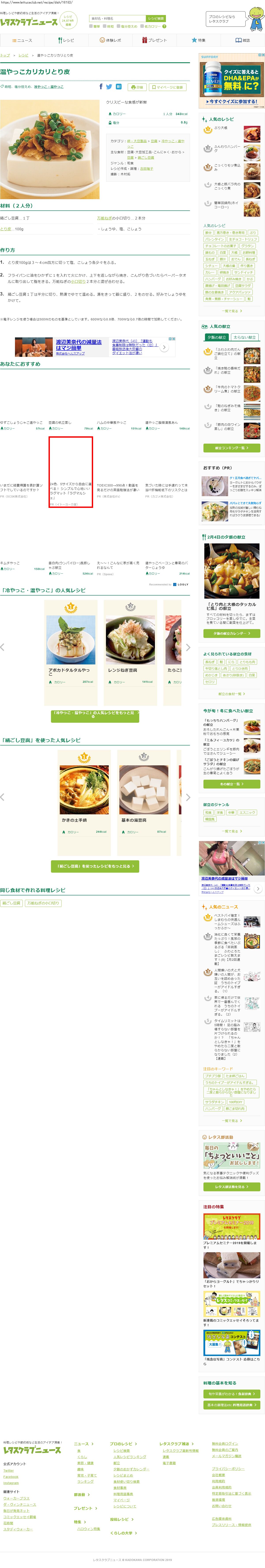Screen dimensions: 265x1568
Task: Open the レシピ tab
Action: point(66,40)
